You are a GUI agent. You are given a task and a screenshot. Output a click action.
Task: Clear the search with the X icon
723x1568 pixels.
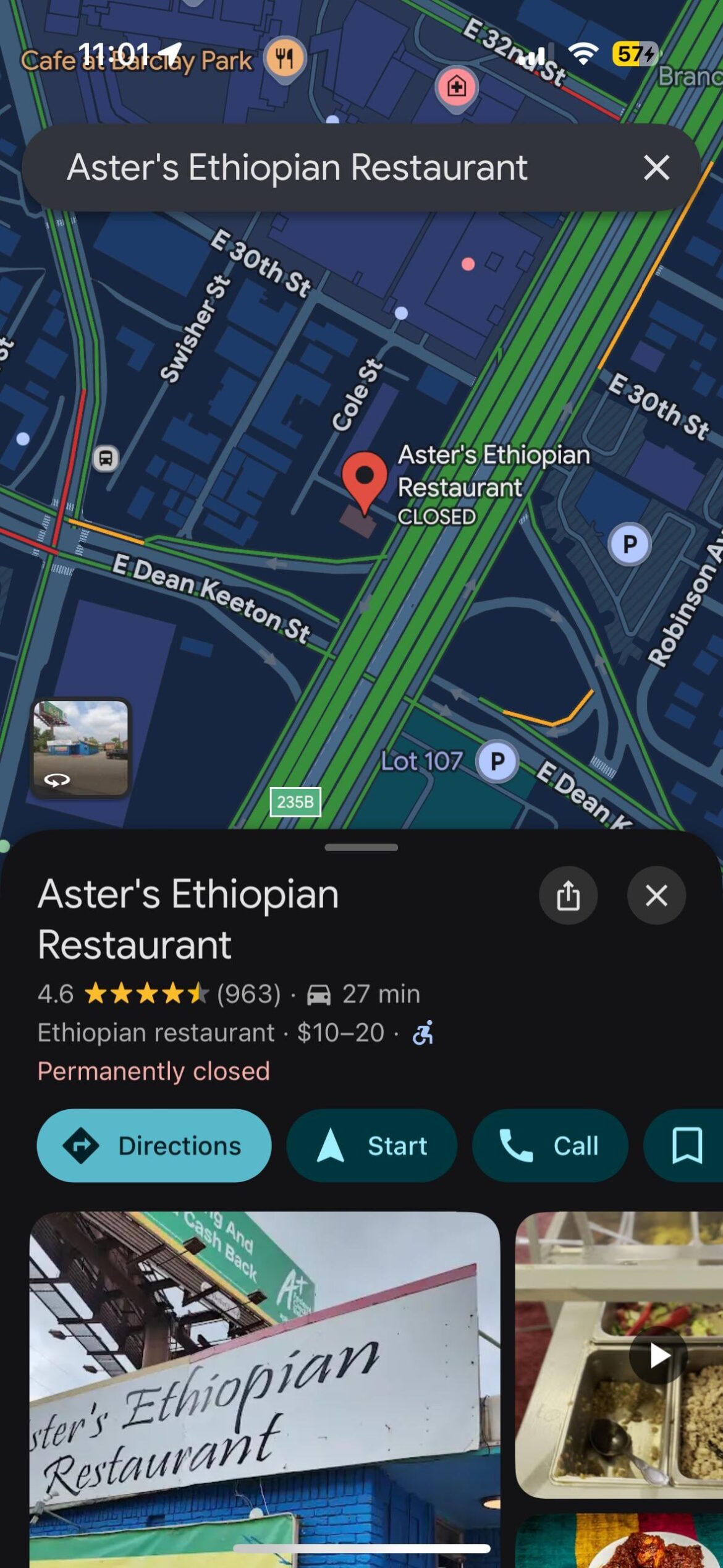[656, 168]
